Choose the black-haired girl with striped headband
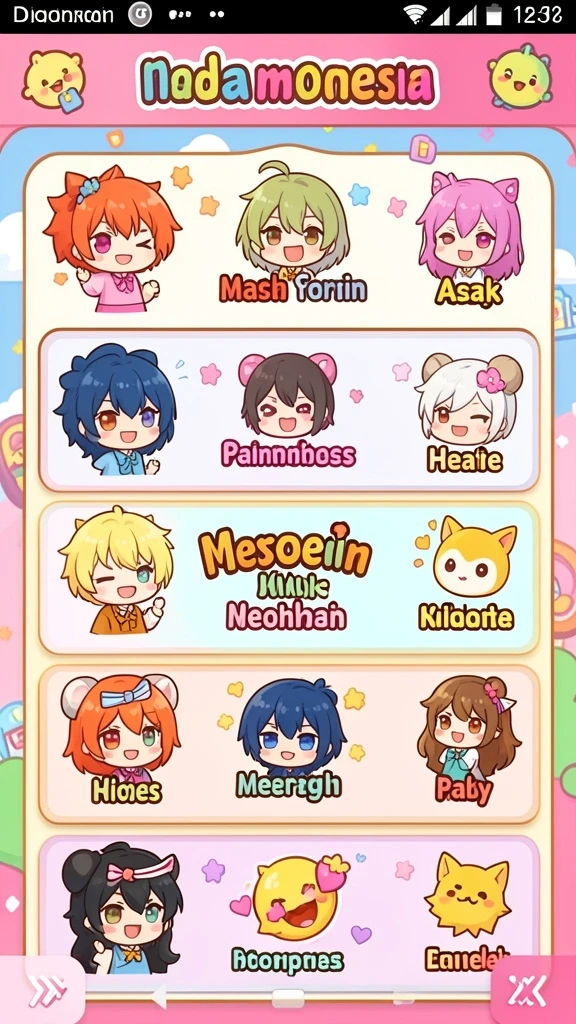The image size is (576, 1024). 121,908
